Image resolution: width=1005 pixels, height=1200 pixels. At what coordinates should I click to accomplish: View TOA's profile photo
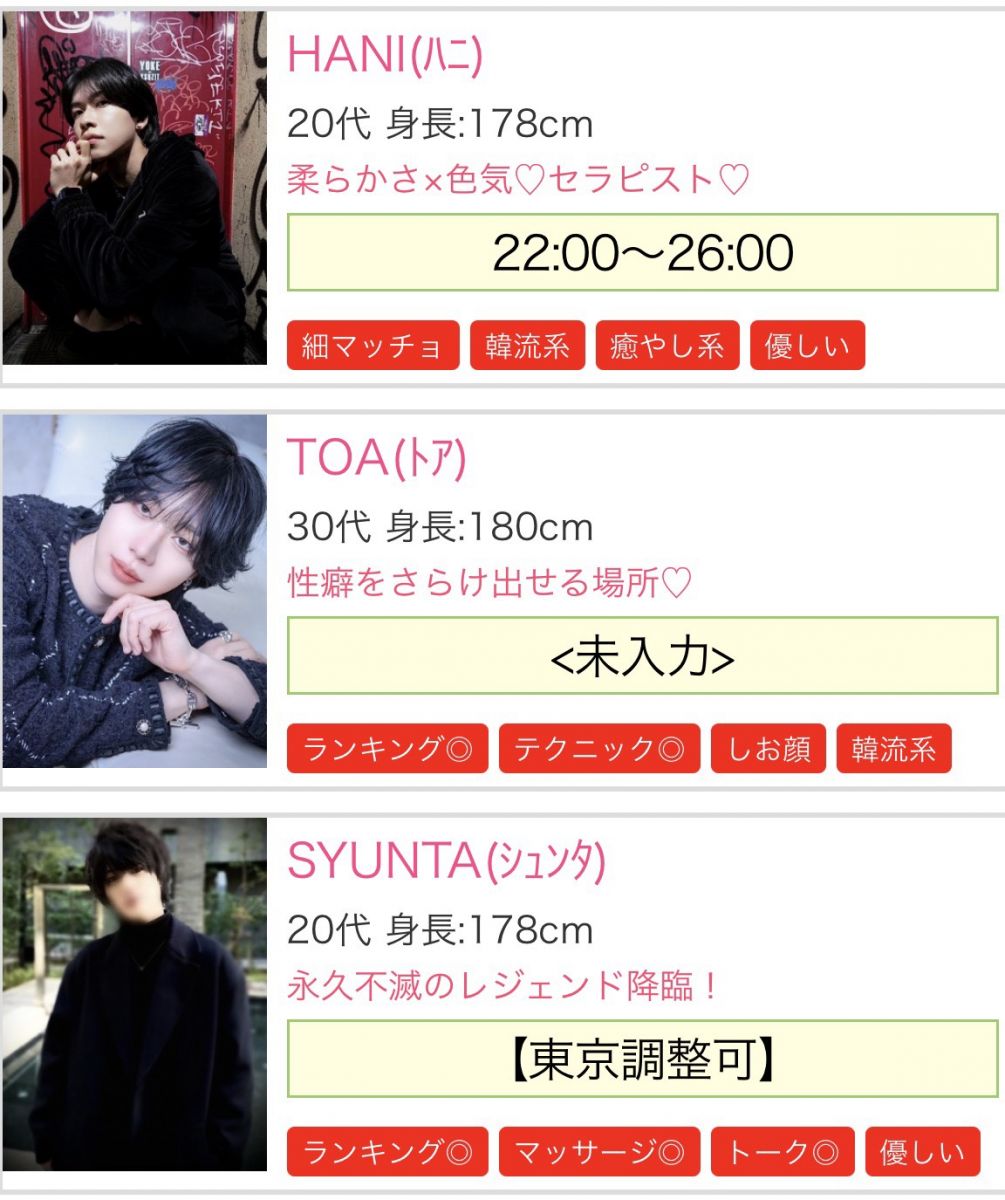click(135, 591)
